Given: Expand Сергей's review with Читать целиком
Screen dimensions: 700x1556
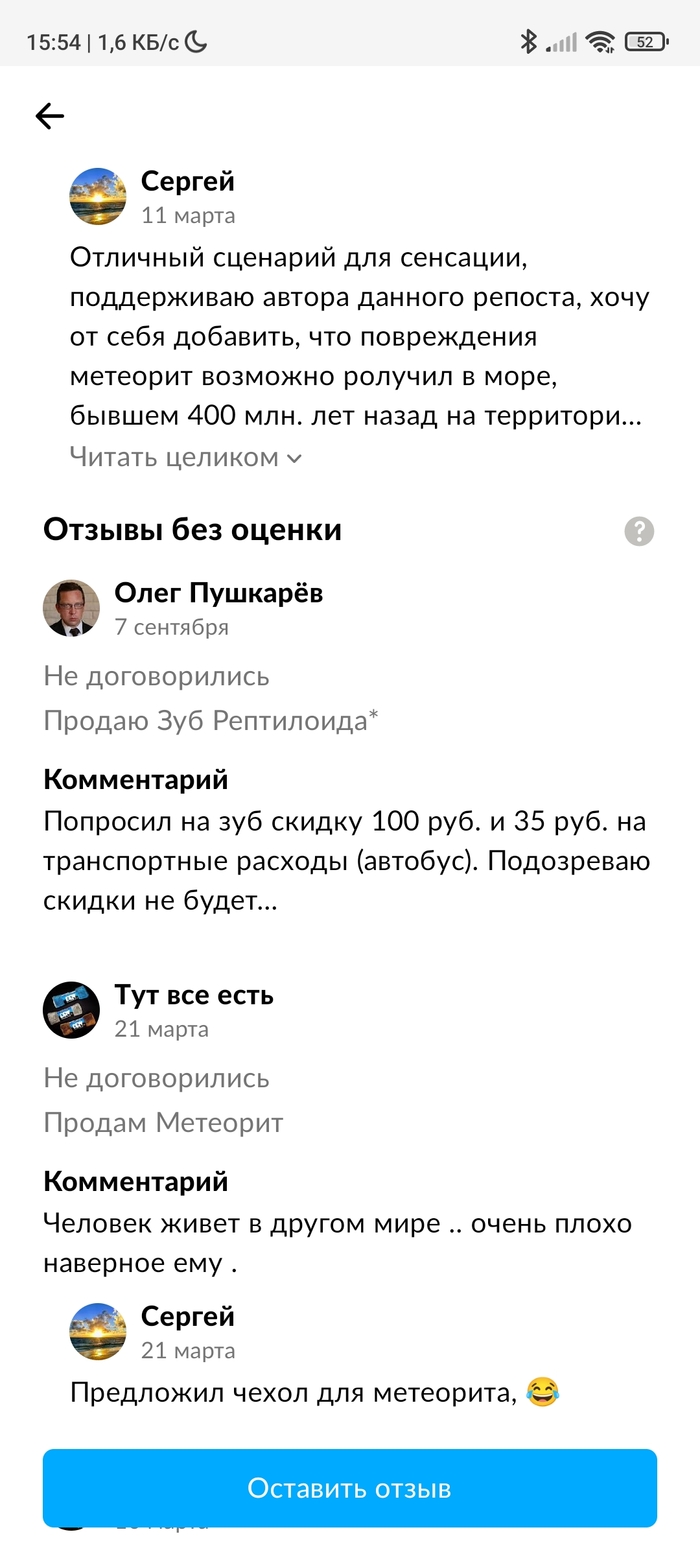Looking at the screenshot, I should pos(185,457).
